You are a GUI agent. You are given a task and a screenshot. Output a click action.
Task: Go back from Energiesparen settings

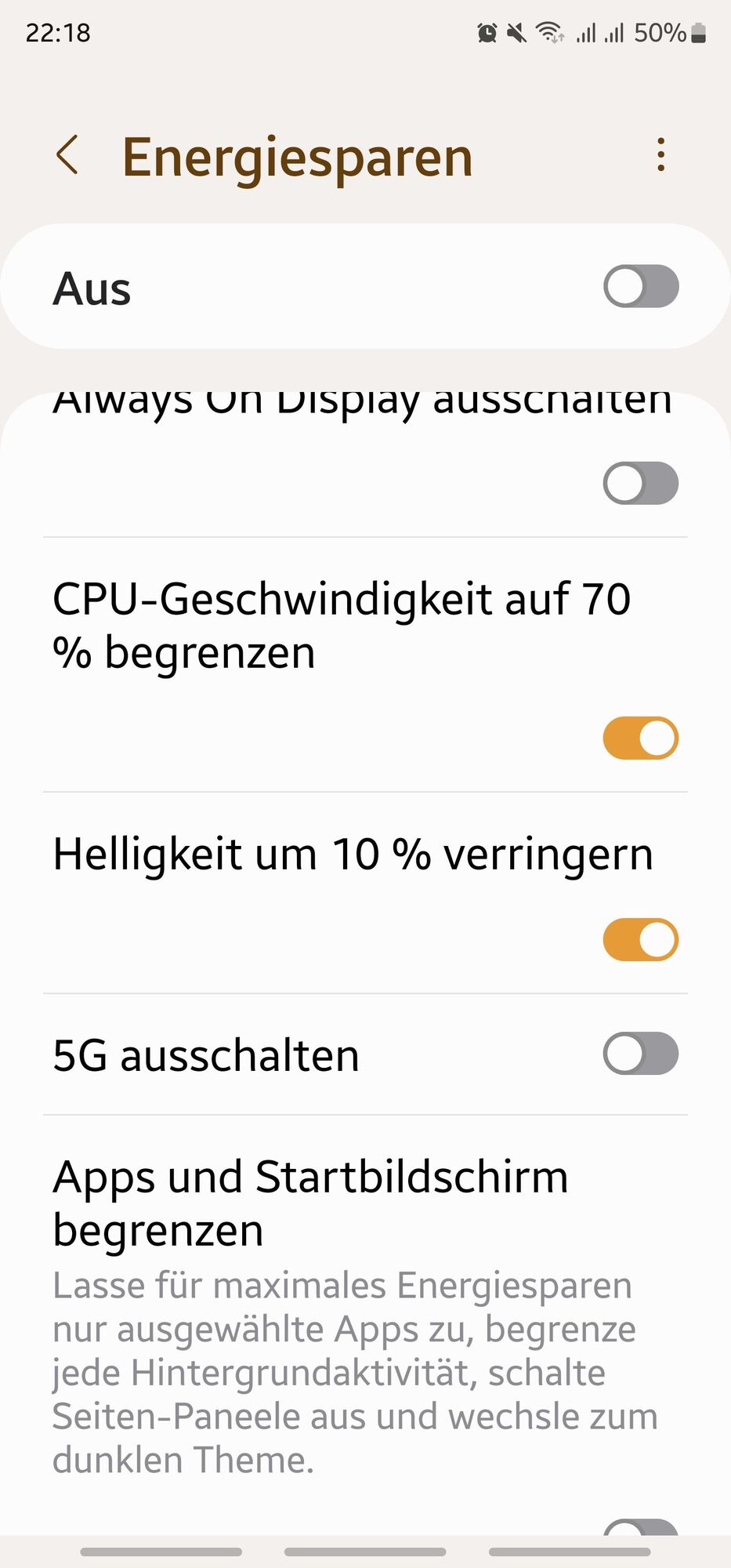(68, 154)
